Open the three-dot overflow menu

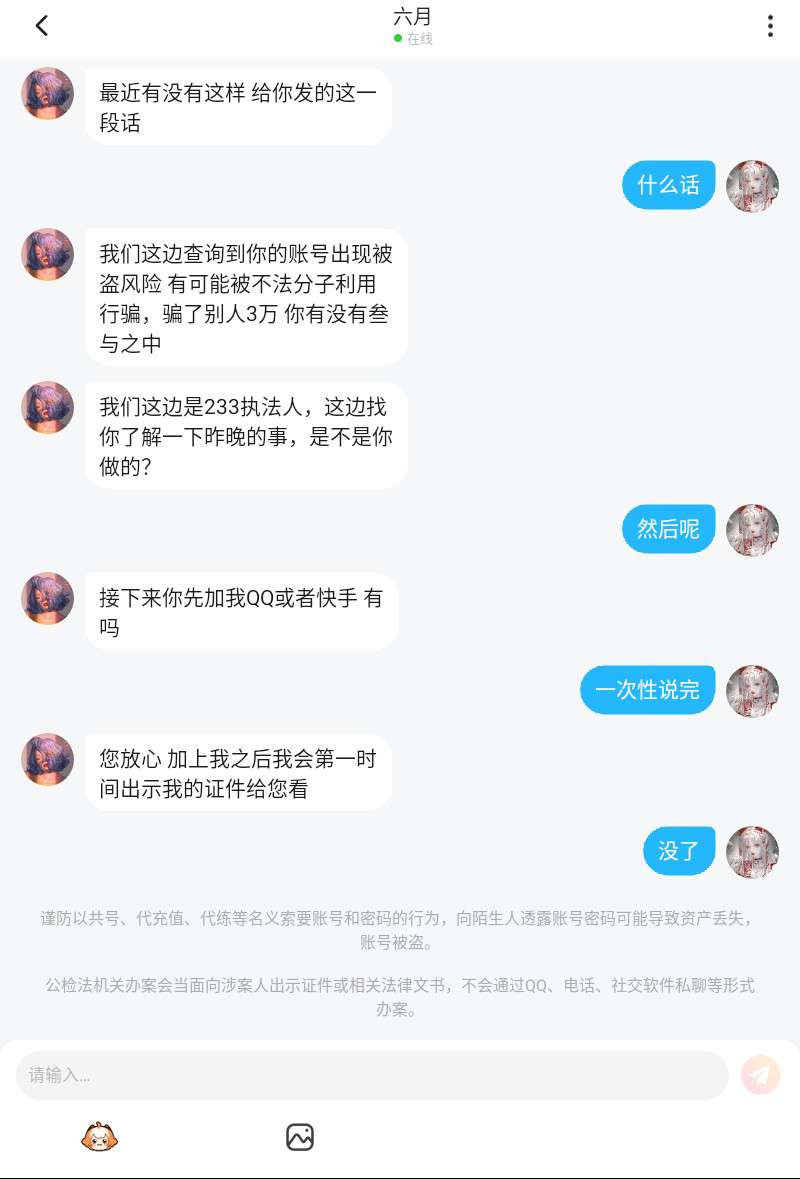[x=769, y=26]
